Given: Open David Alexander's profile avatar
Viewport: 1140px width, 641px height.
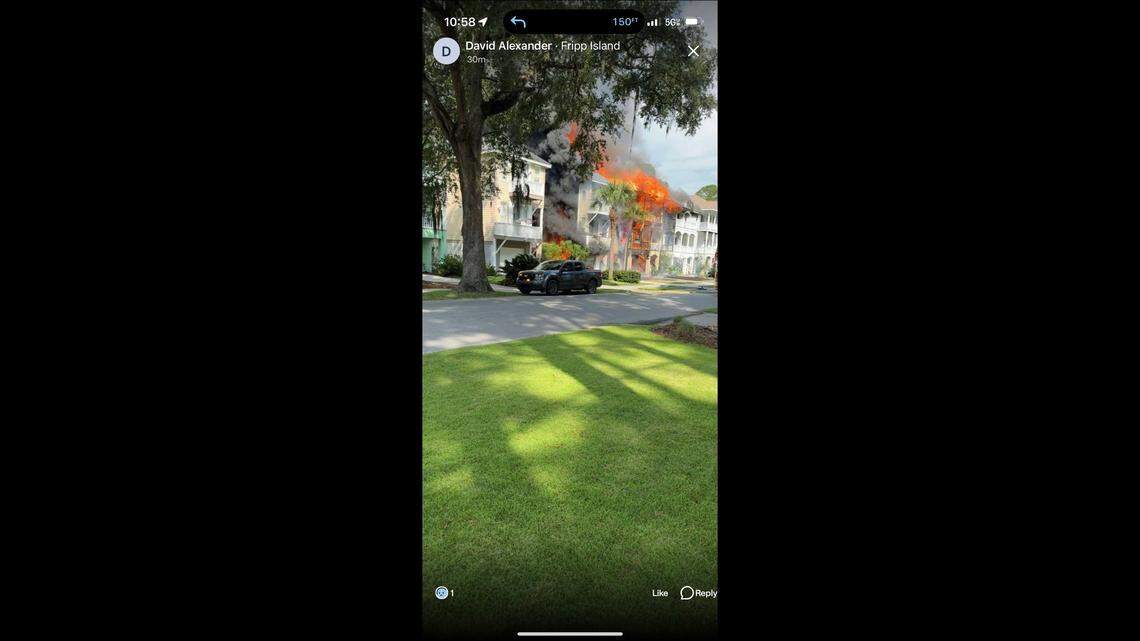Looking at the screenshot, I should pyautogui.click(x=446, y=51).
